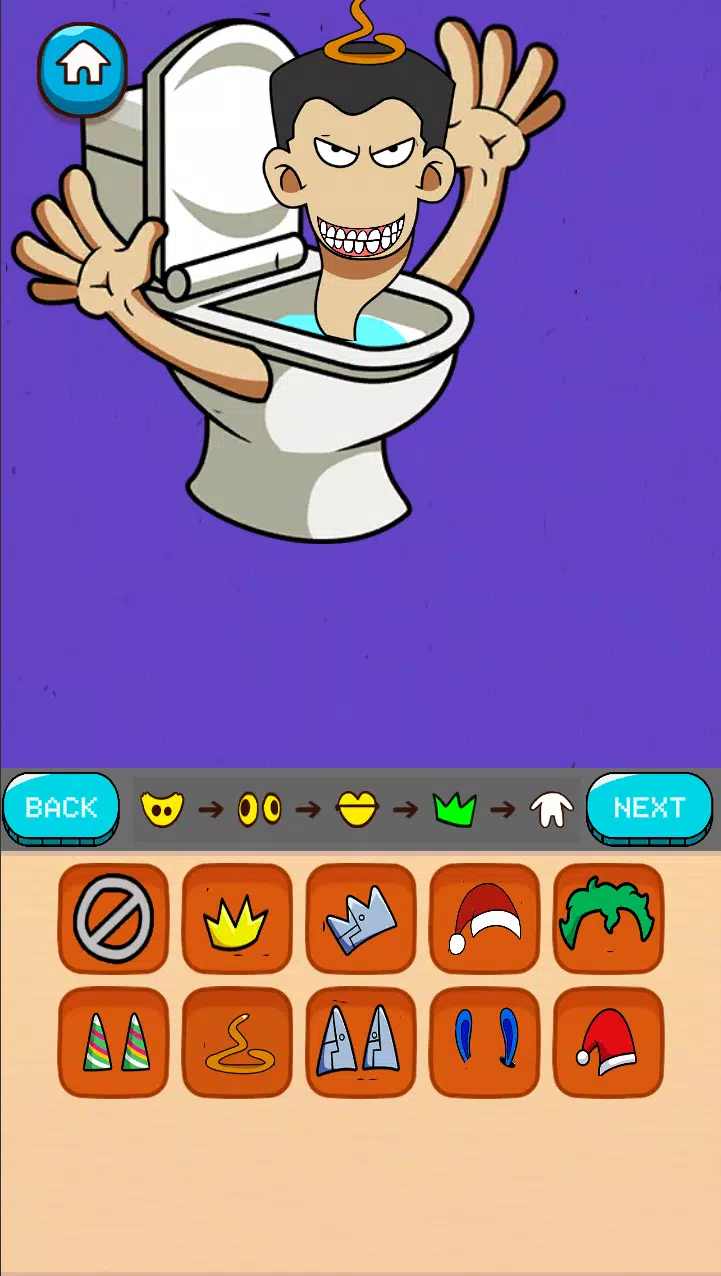
Task: Jump to the green crown step
Action: 454,809
